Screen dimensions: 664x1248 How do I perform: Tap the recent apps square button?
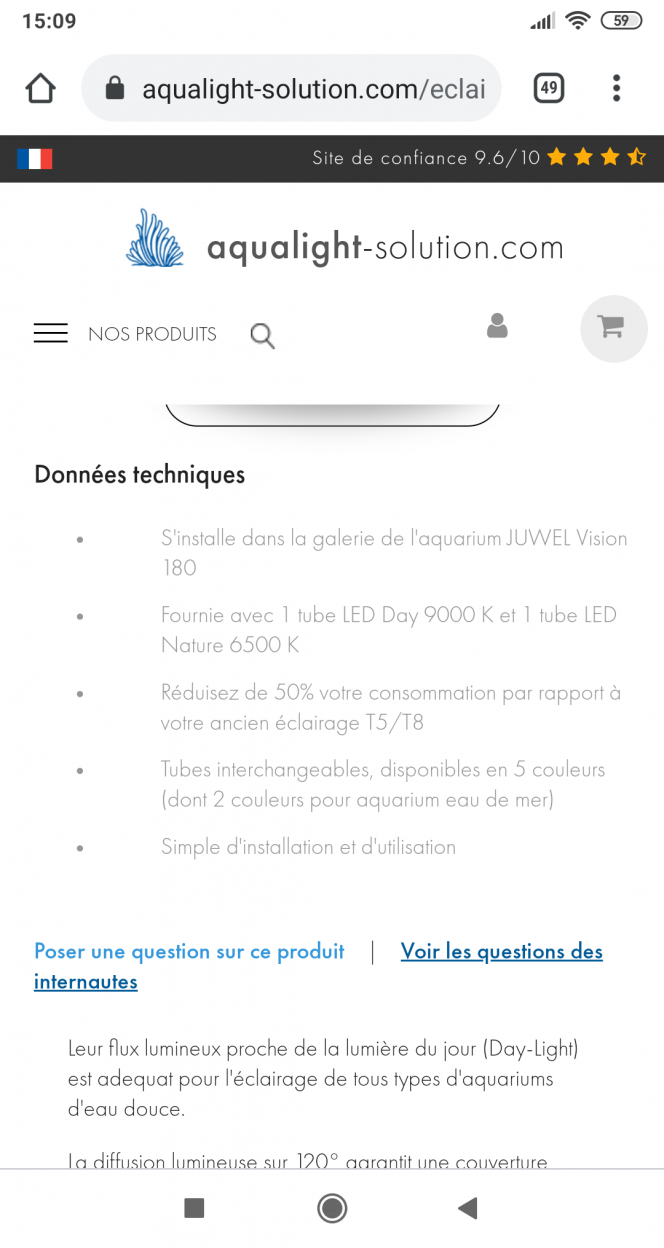(x=195, y=1208)
